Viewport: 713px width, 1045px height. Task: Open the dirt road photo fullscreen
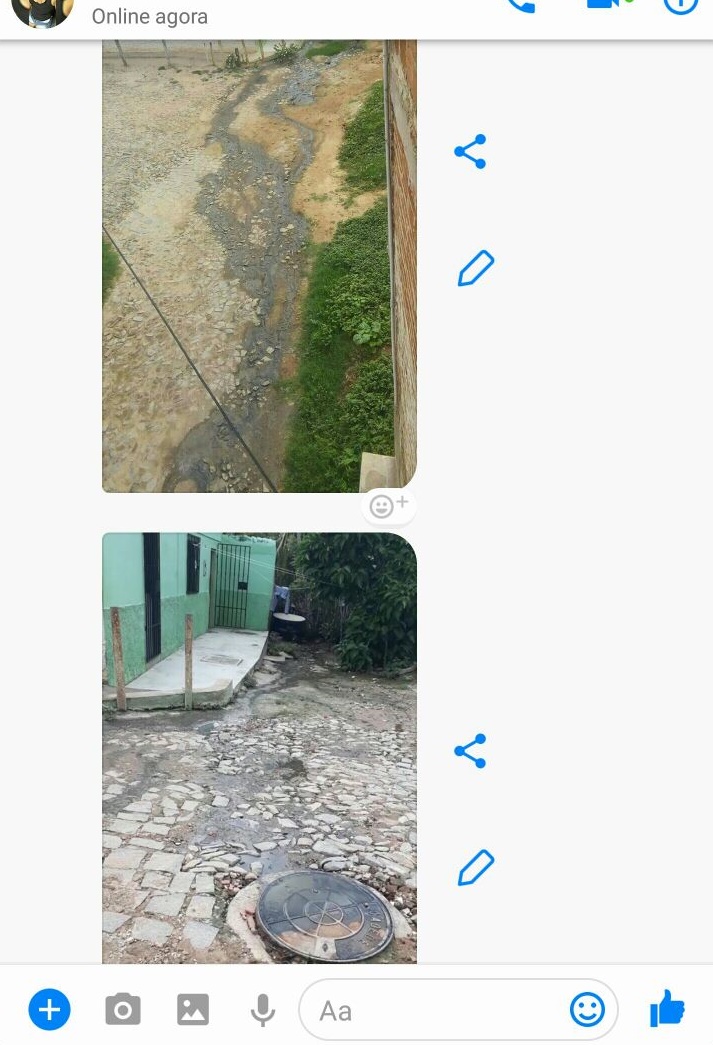(258, 265)
